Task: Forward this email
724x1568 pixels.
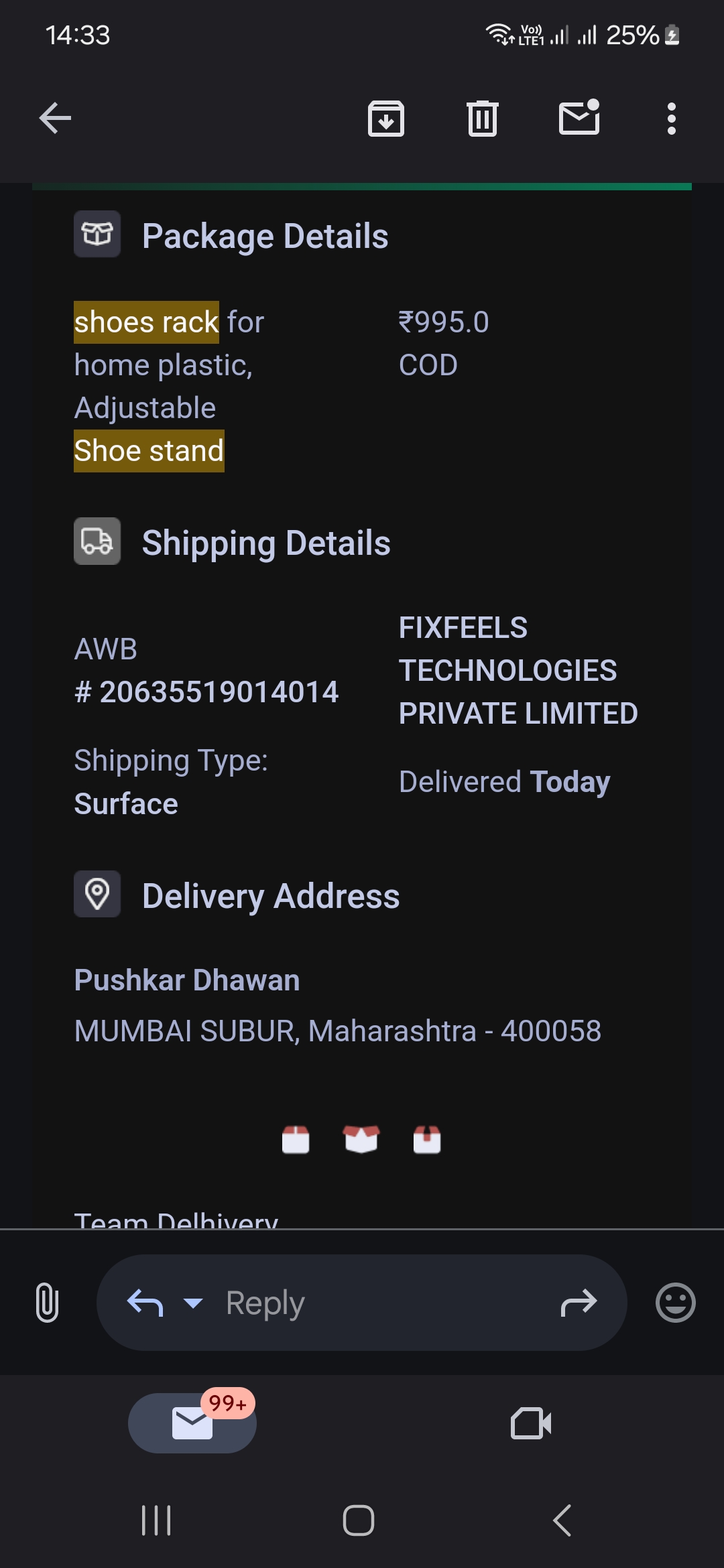Action: pyautogui.click(x=579, y=1303)
